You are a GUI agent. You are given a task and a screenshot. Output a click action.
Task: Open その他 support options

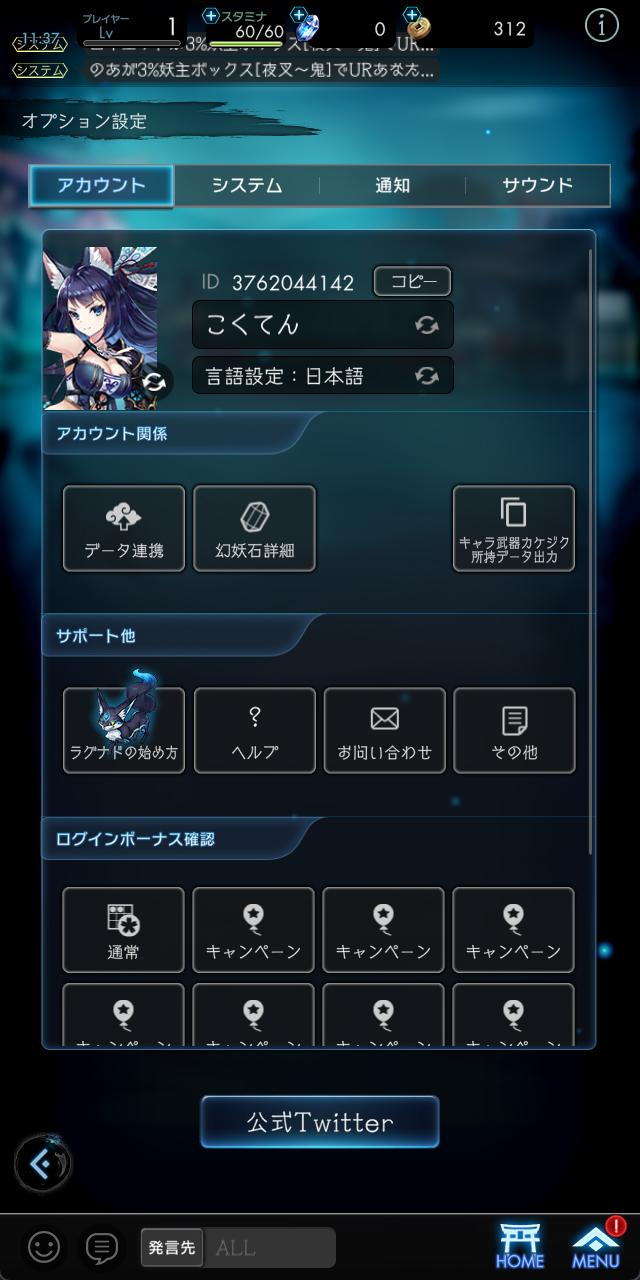click(514, 730)
